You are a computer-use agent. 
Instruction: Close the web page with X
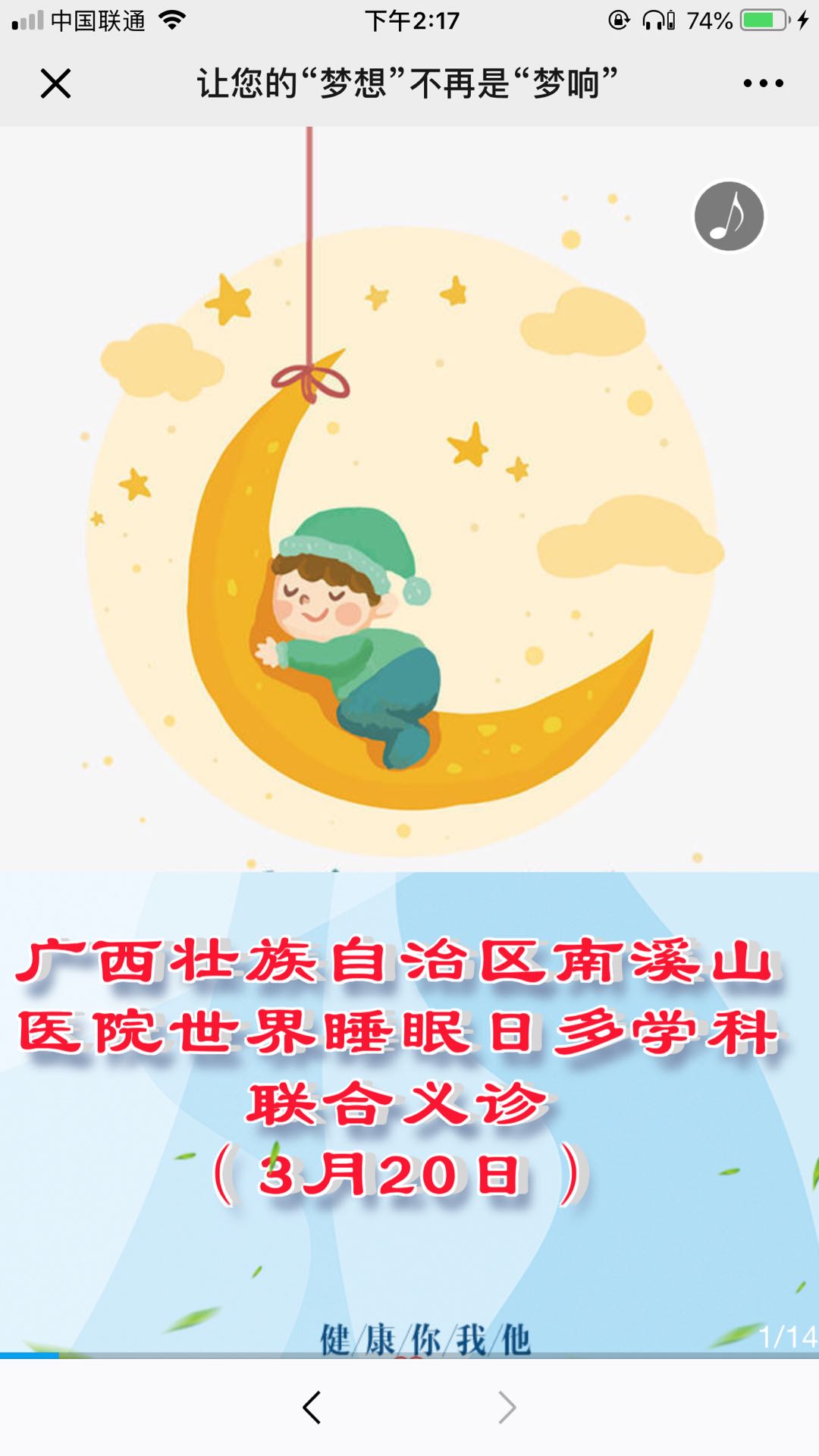tap(55, 83)
